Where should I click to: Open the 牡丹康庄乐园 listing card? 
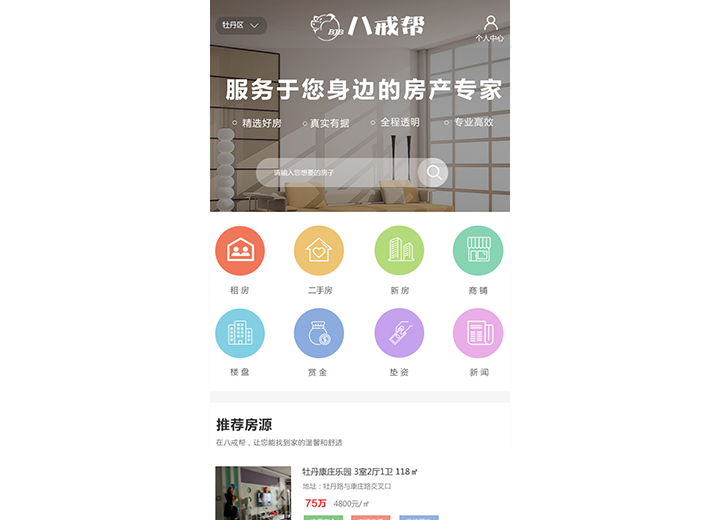pos(360,472)
